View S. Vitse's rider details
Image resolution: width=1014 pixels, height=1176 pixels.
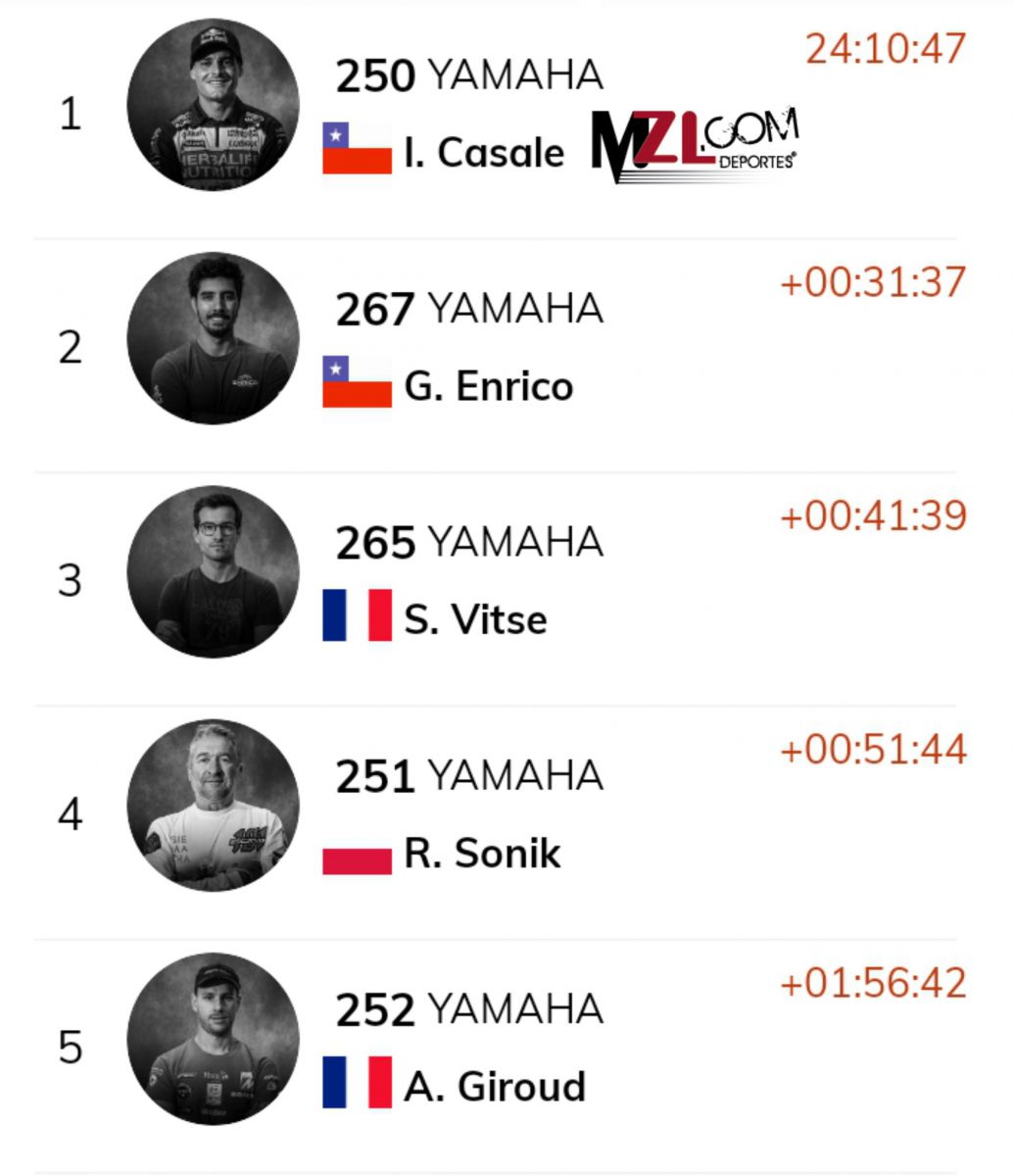[x=475, y=619]
